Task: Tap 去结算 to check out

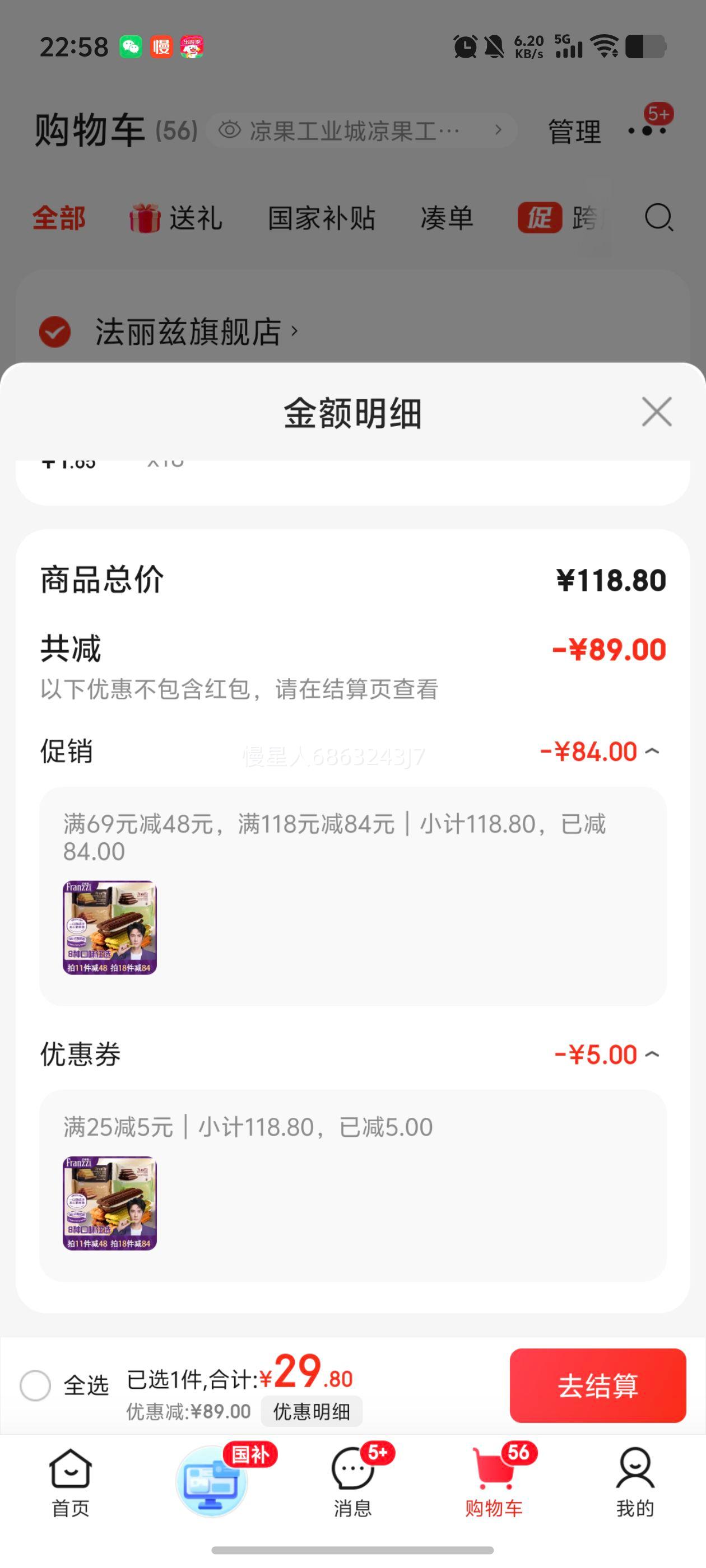Action: (x=597, y=1385)
